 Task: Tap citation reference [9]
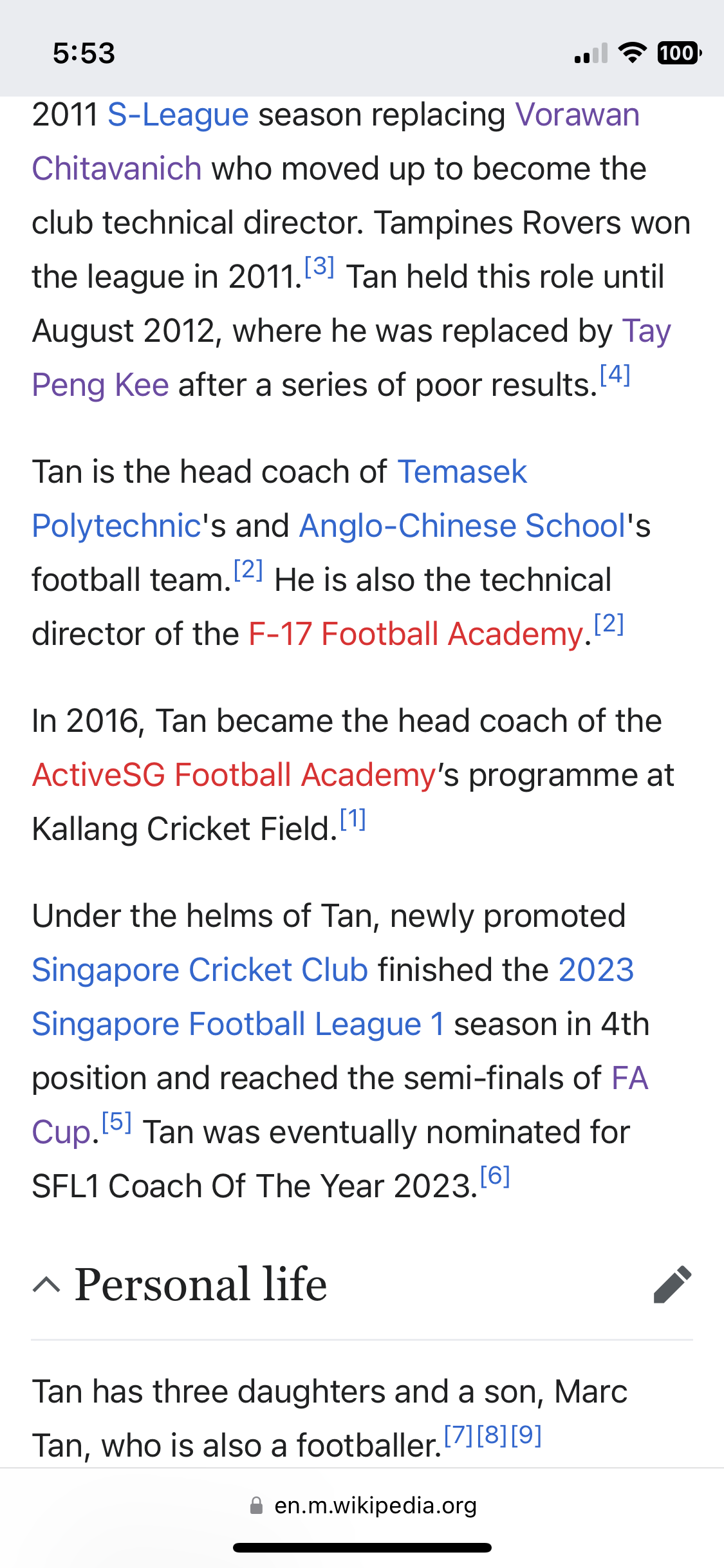[526, 1435]
